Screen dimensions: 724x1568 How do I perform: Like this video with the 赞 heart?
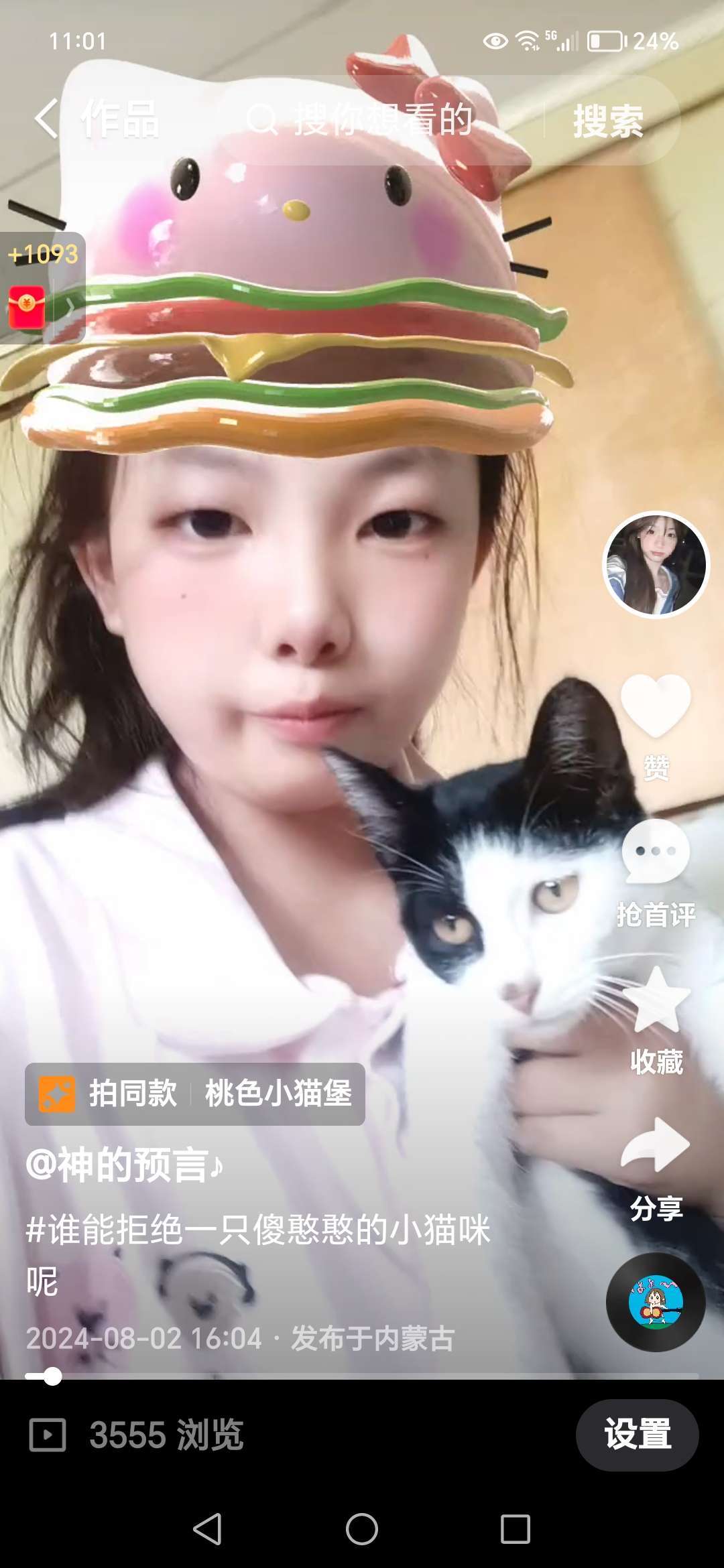656,707
